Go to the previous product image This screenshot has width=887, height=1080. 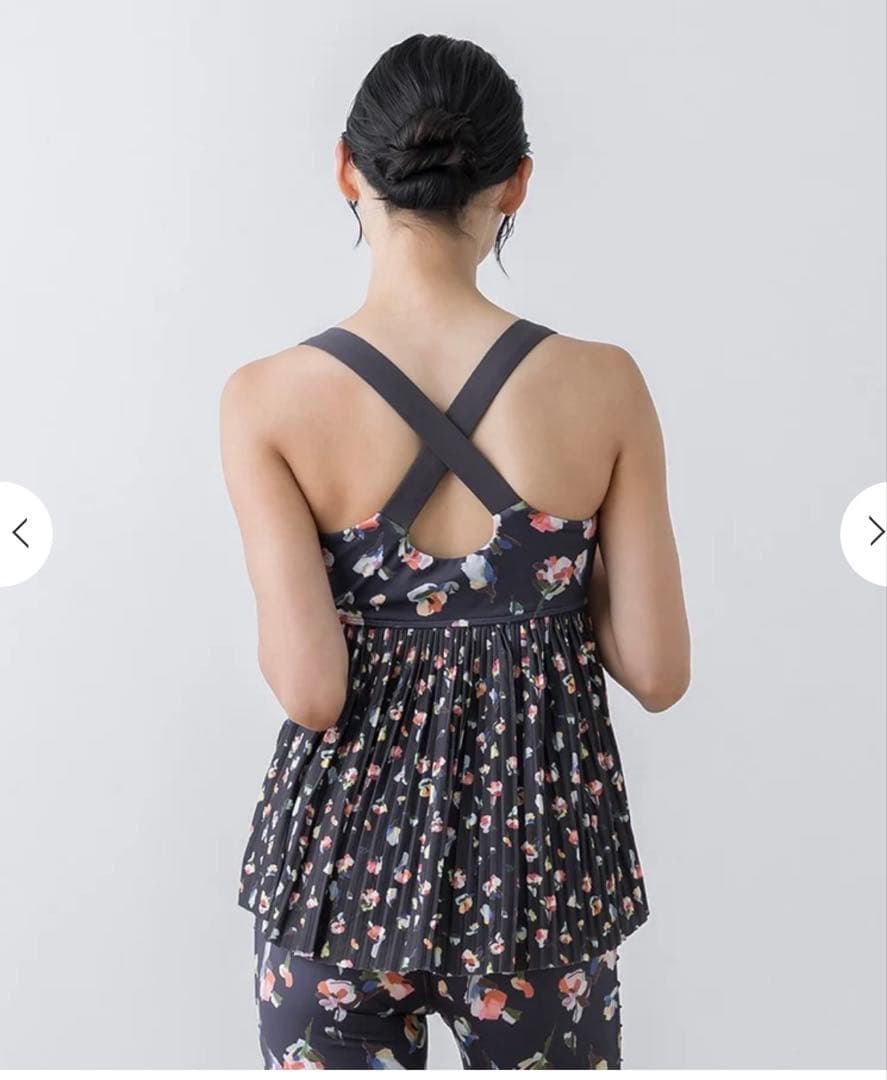pos(20,533)
